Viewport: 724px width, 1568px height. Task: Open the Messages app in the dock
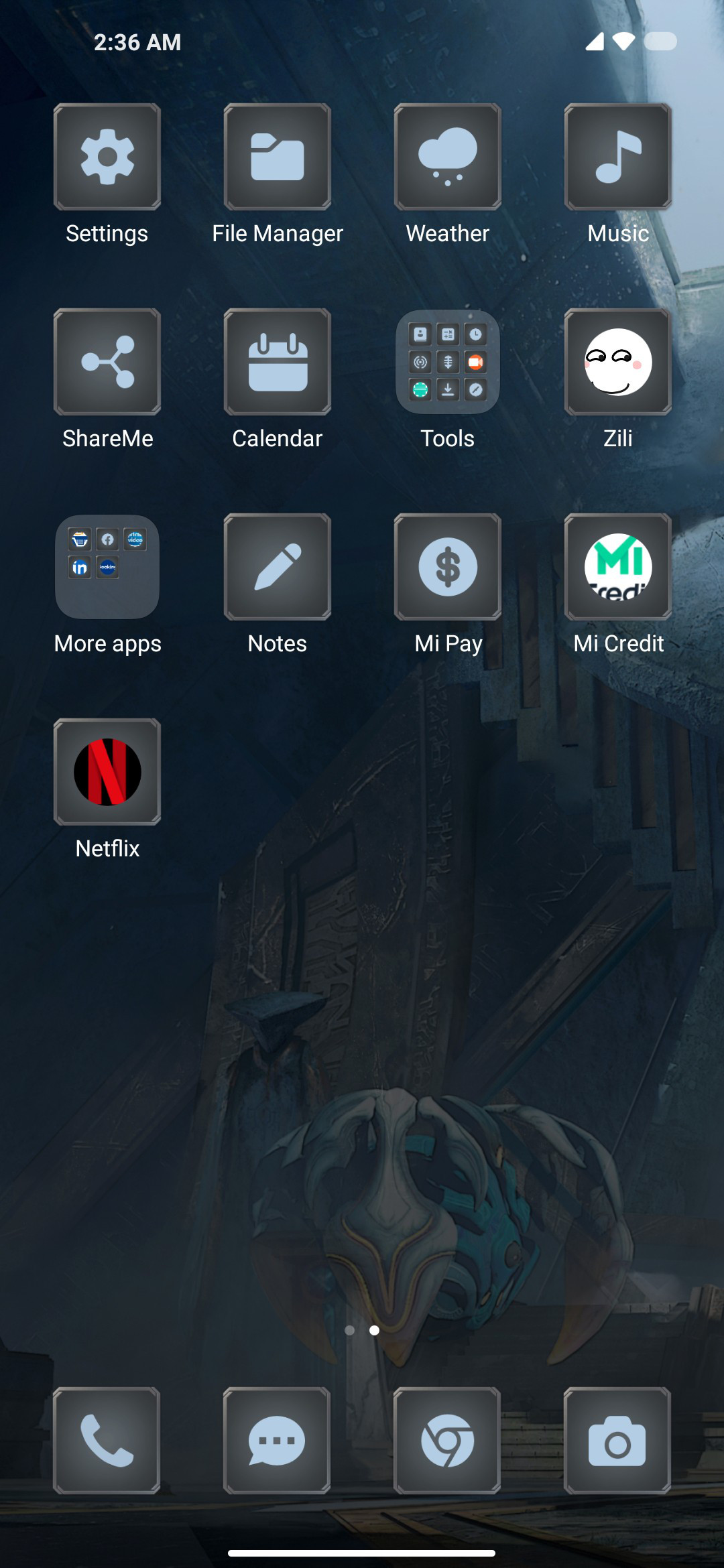coord(277,1441)
